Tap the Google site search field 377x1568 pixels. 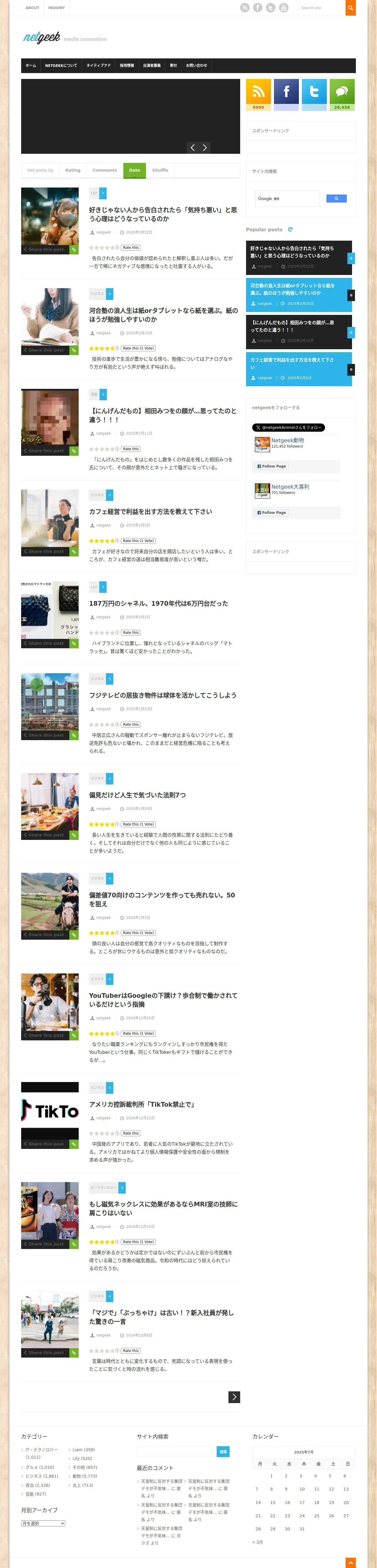(x=287, y=198)
